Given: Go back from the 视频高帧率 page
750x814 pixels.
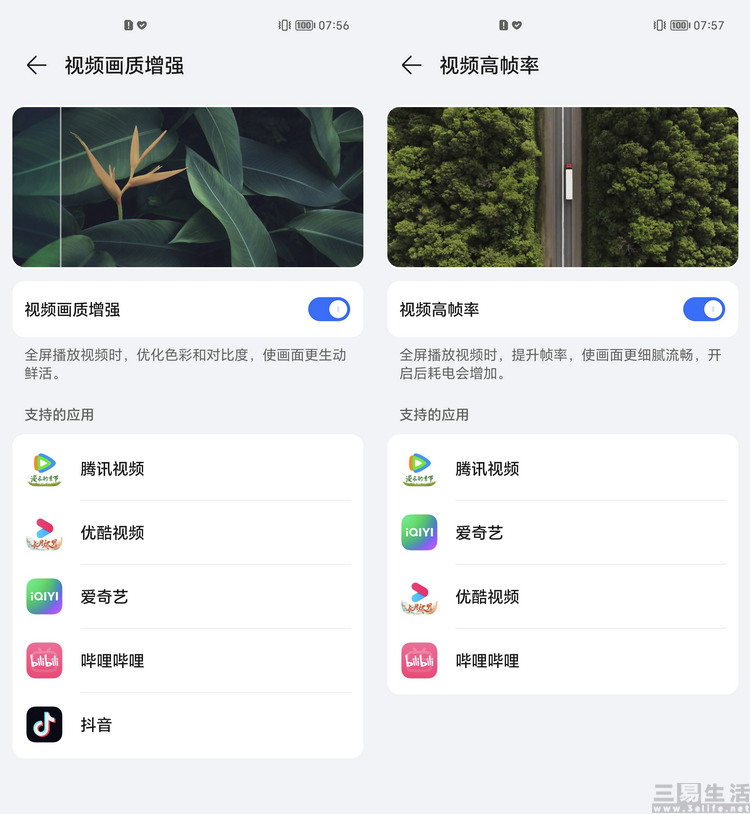Looking at the screenshot, I should point(411,65).
